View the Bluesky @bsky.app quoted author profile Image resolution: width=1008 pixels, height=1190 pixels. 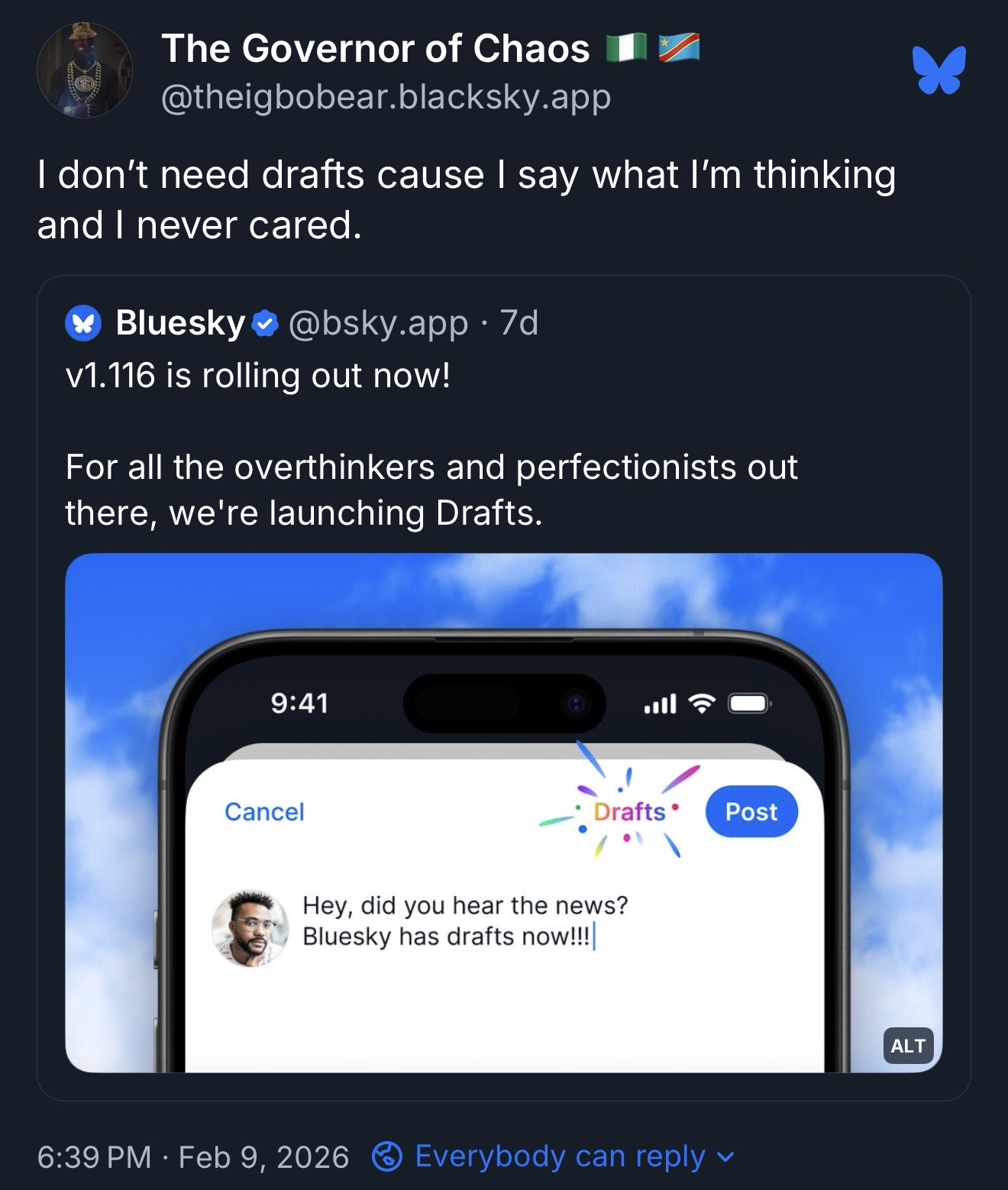[180, 322]
